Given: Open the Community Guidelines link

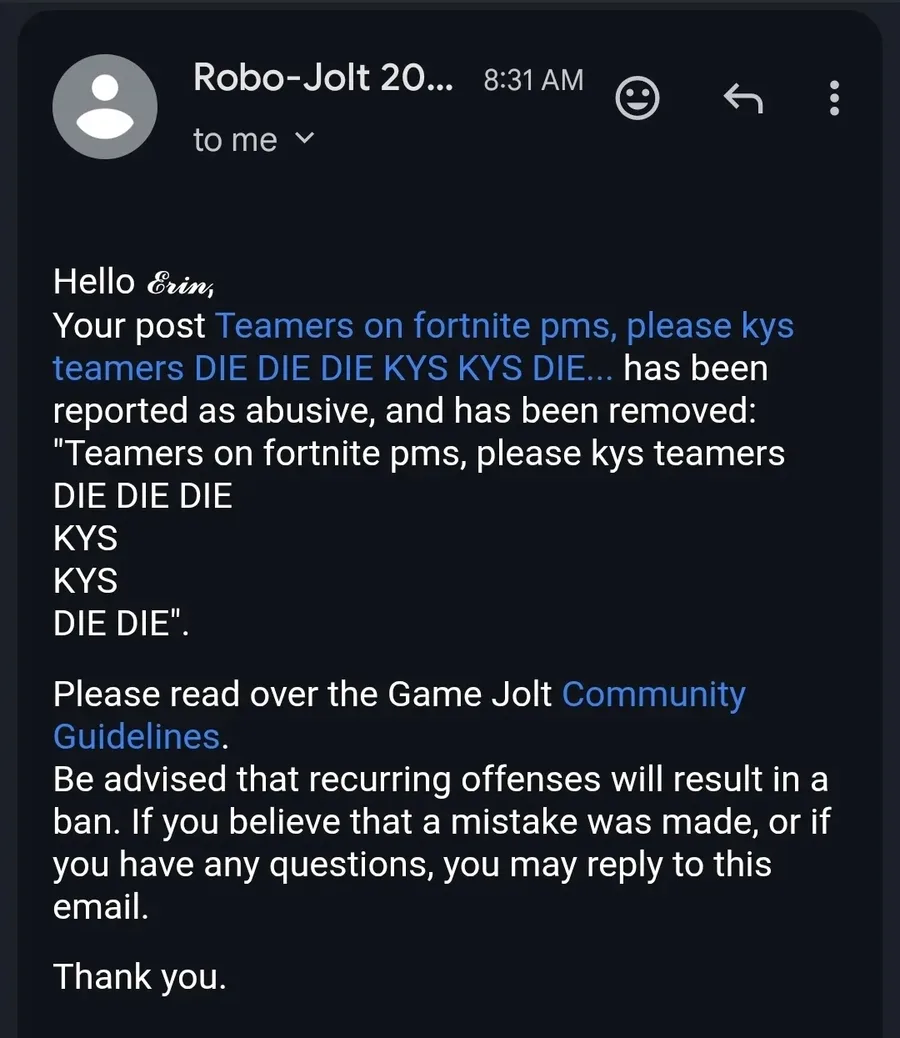Looking at the screenshot, I should point(399,715).
